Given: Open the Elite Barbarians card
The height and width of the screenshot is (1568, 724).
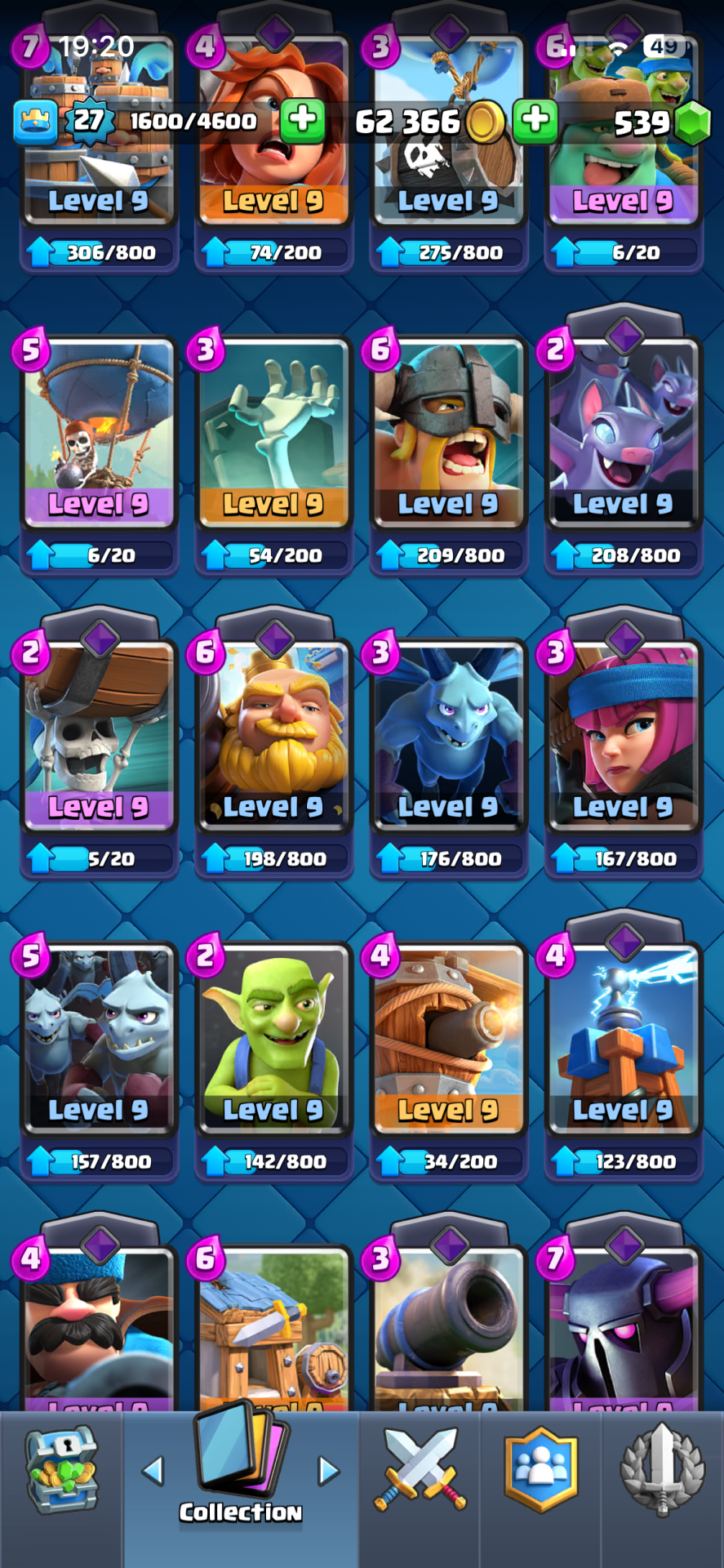Looking at the screenshot, I should [x=448, y=433].
